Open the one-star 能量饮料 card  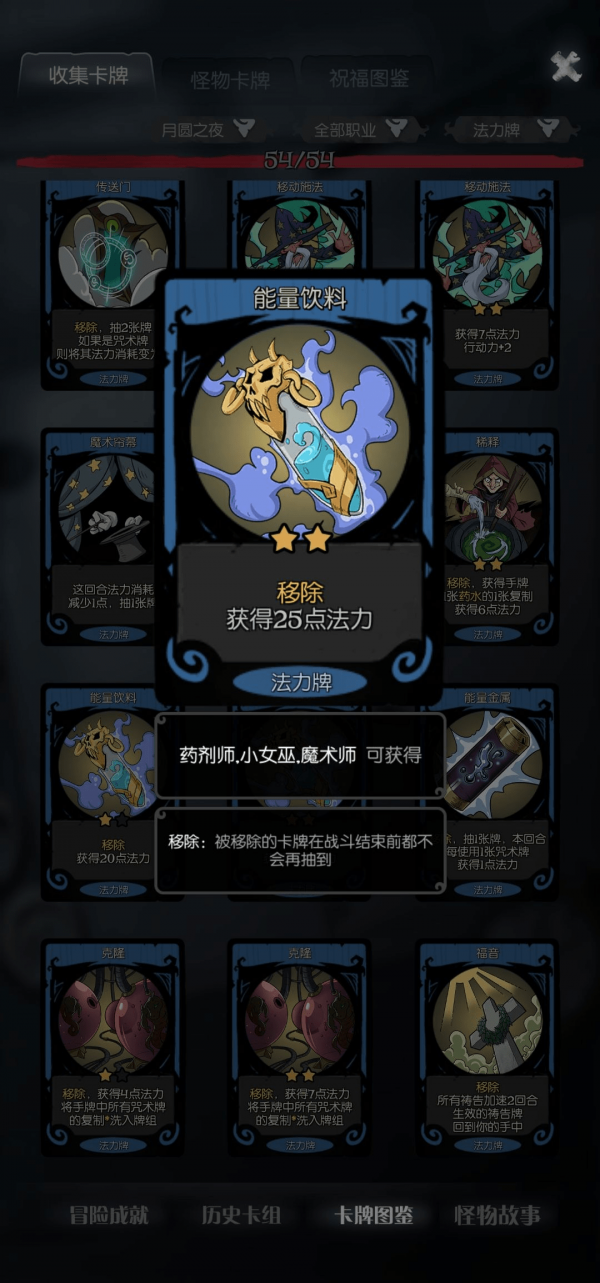100,790
